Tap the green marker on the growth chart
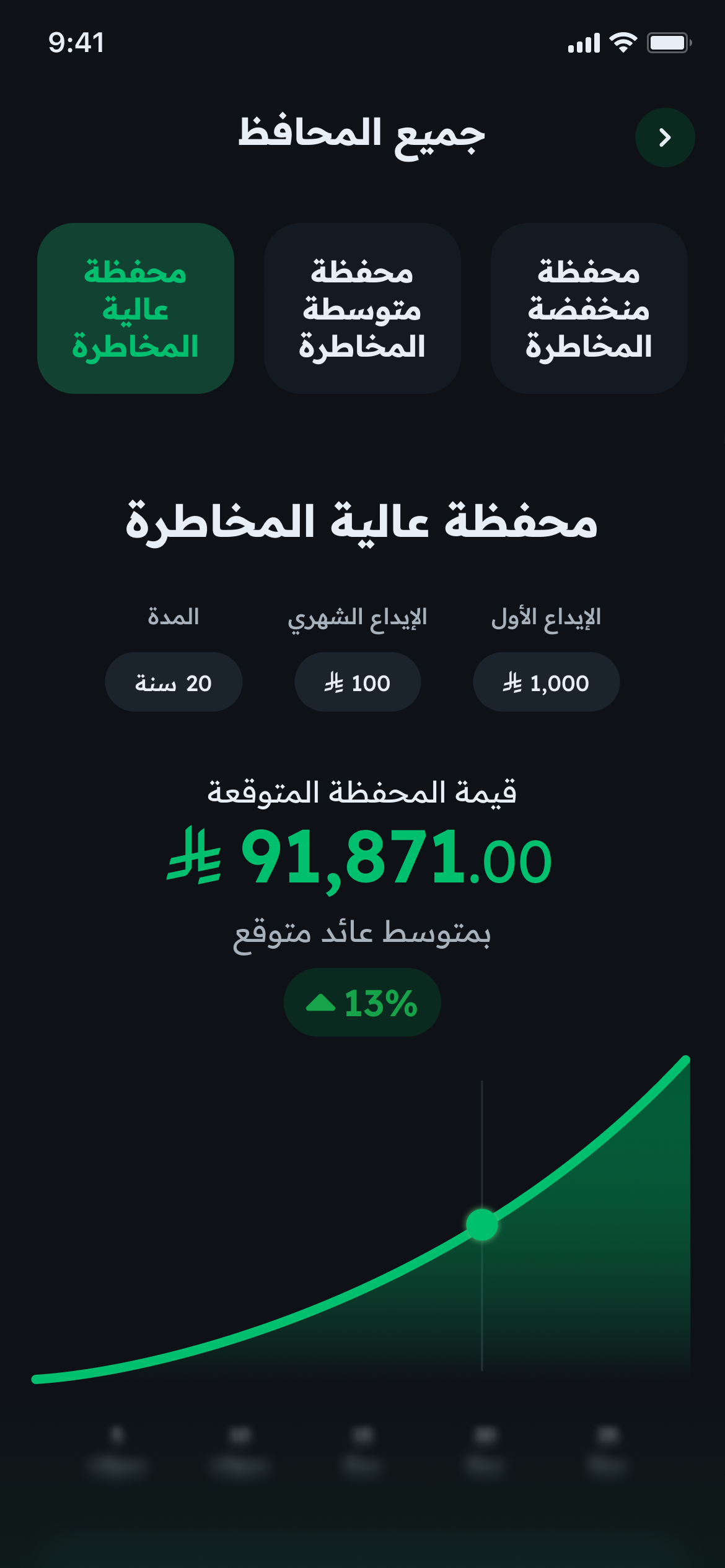 482,1224
